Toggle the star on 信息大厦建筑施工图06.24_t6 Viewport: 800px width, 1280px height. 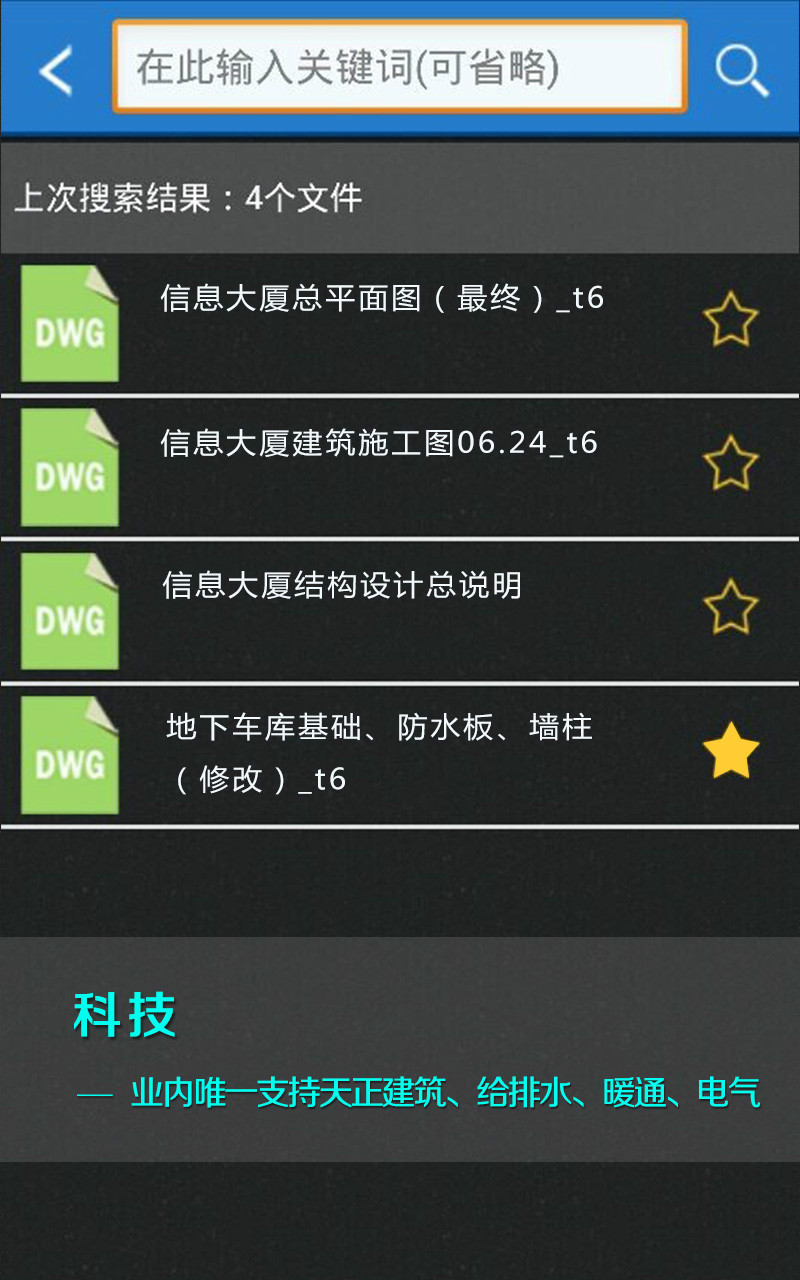pos(731,463)
